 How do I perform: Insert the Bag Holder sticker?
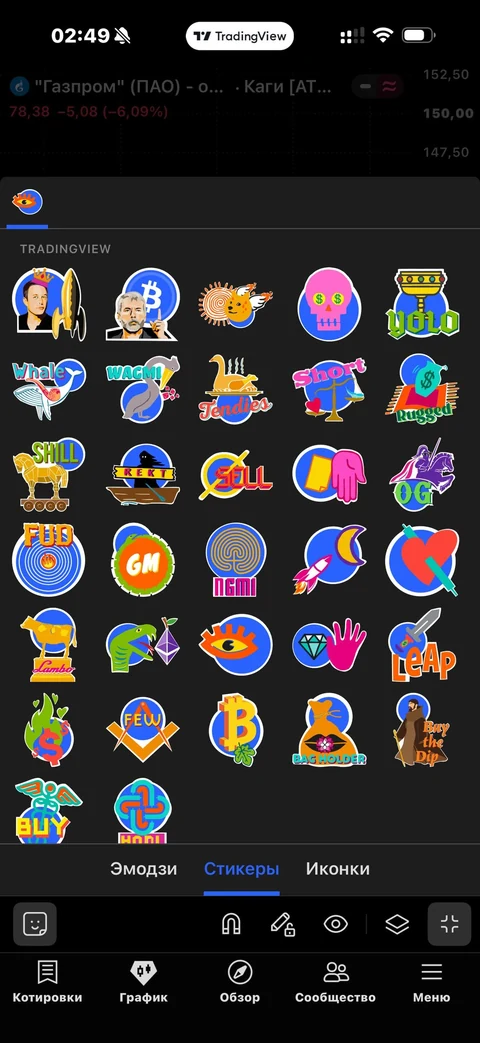[329, 730]
